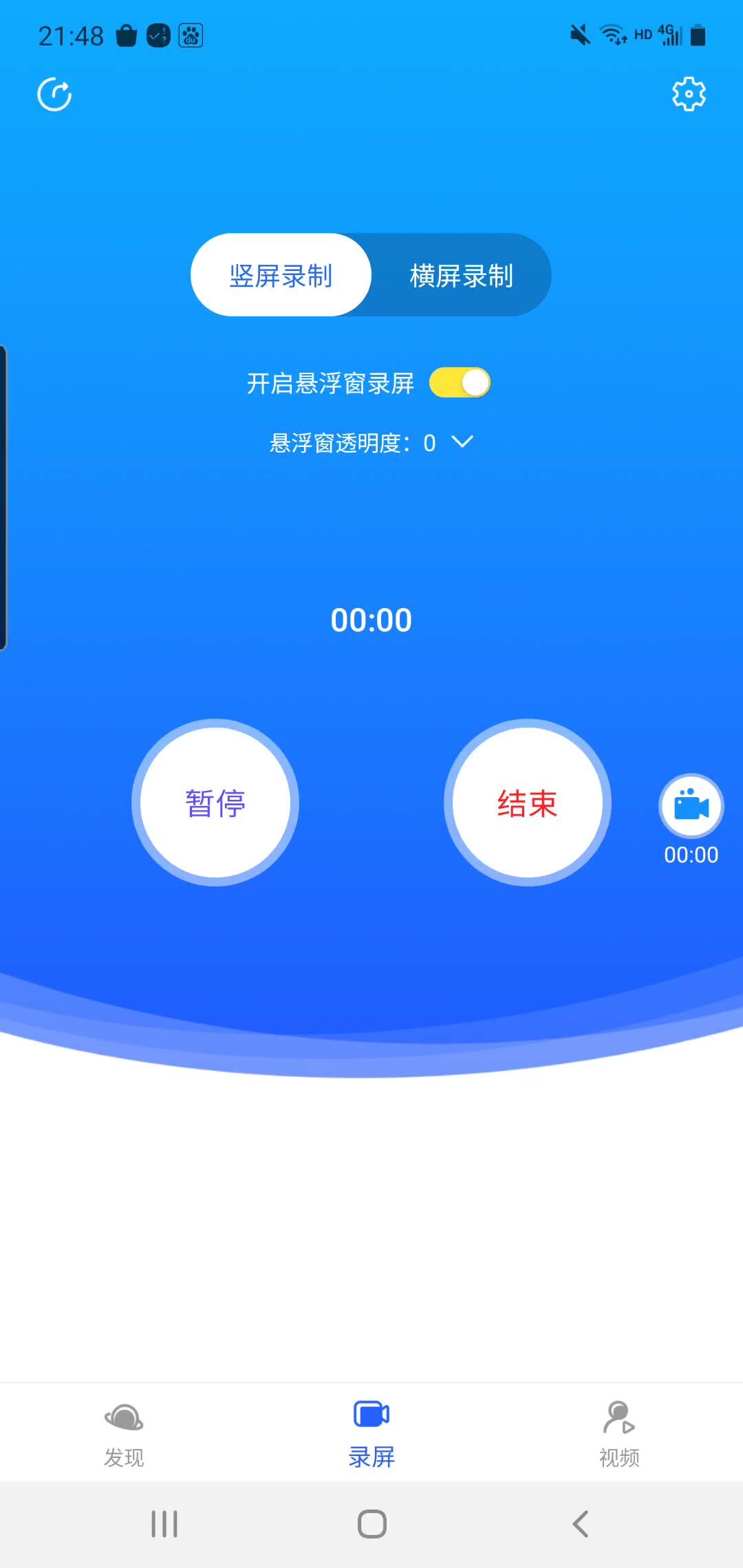The height and width of the screenshot is (1568, 743).
Task: Tap the 00:00 timer under camera widget
Action: click(691, 855)
